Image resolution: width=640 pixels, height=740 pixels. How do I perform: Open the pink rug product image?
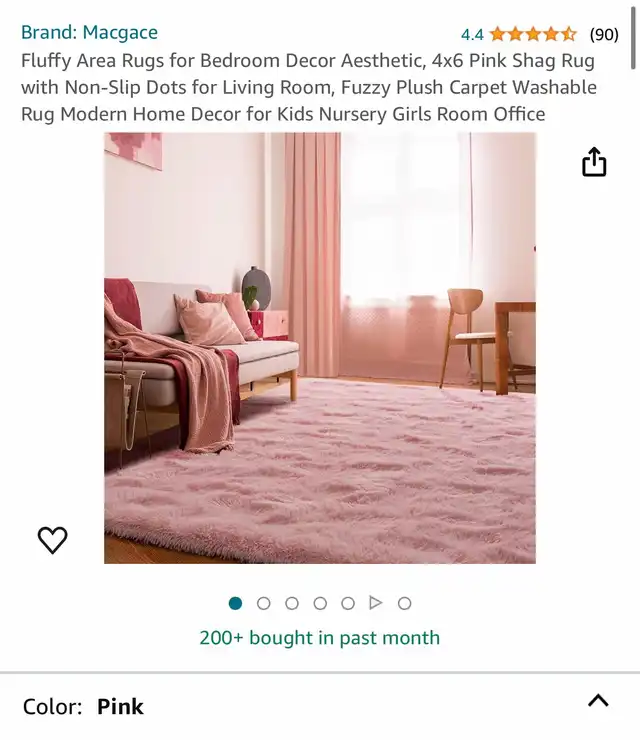(x=320, y=348)
